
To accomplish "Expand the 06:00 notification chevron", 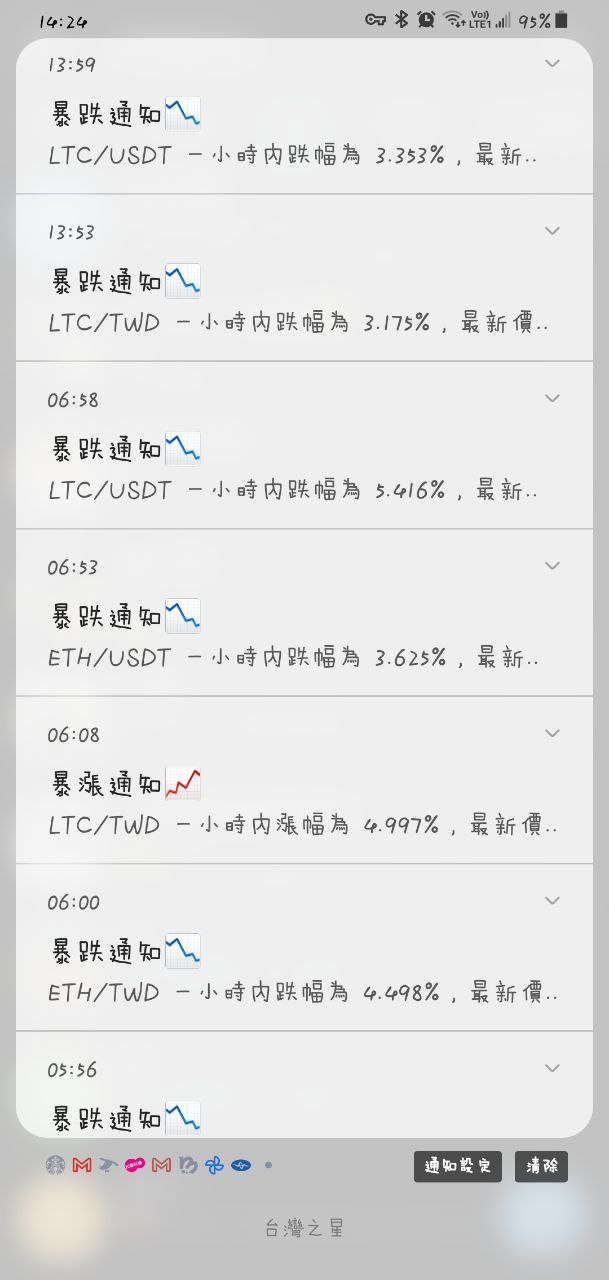I will pos(552,901).
